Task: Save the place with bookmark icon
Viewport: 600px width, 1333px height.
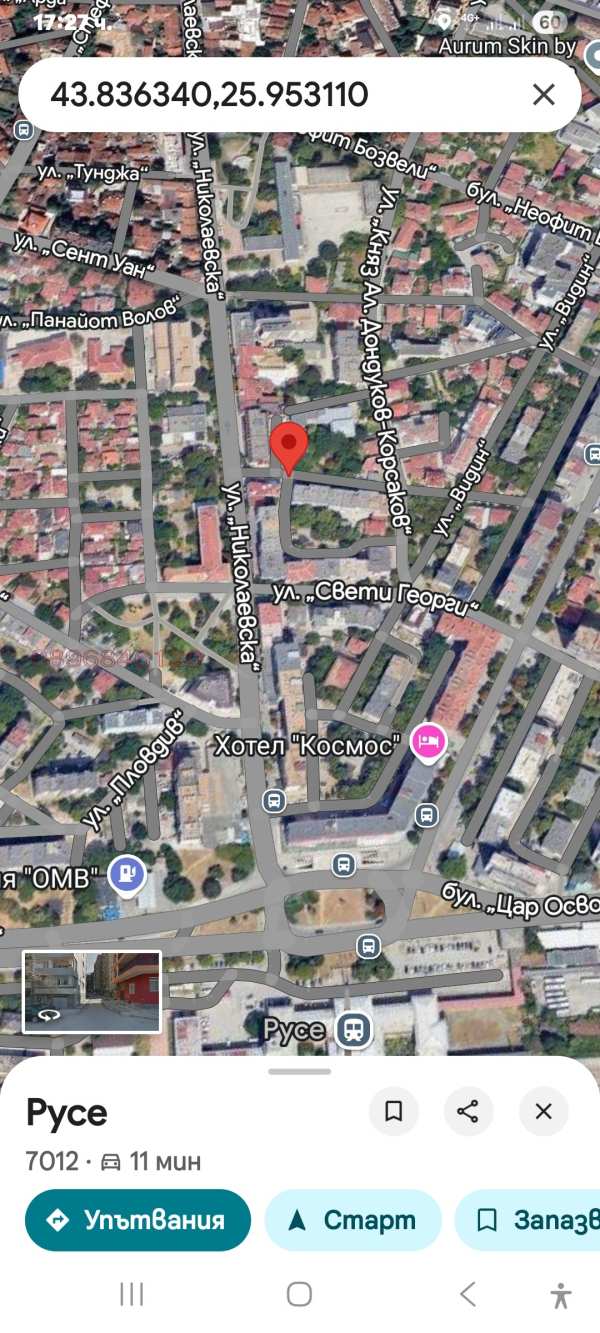Action: pos(394,1111)
